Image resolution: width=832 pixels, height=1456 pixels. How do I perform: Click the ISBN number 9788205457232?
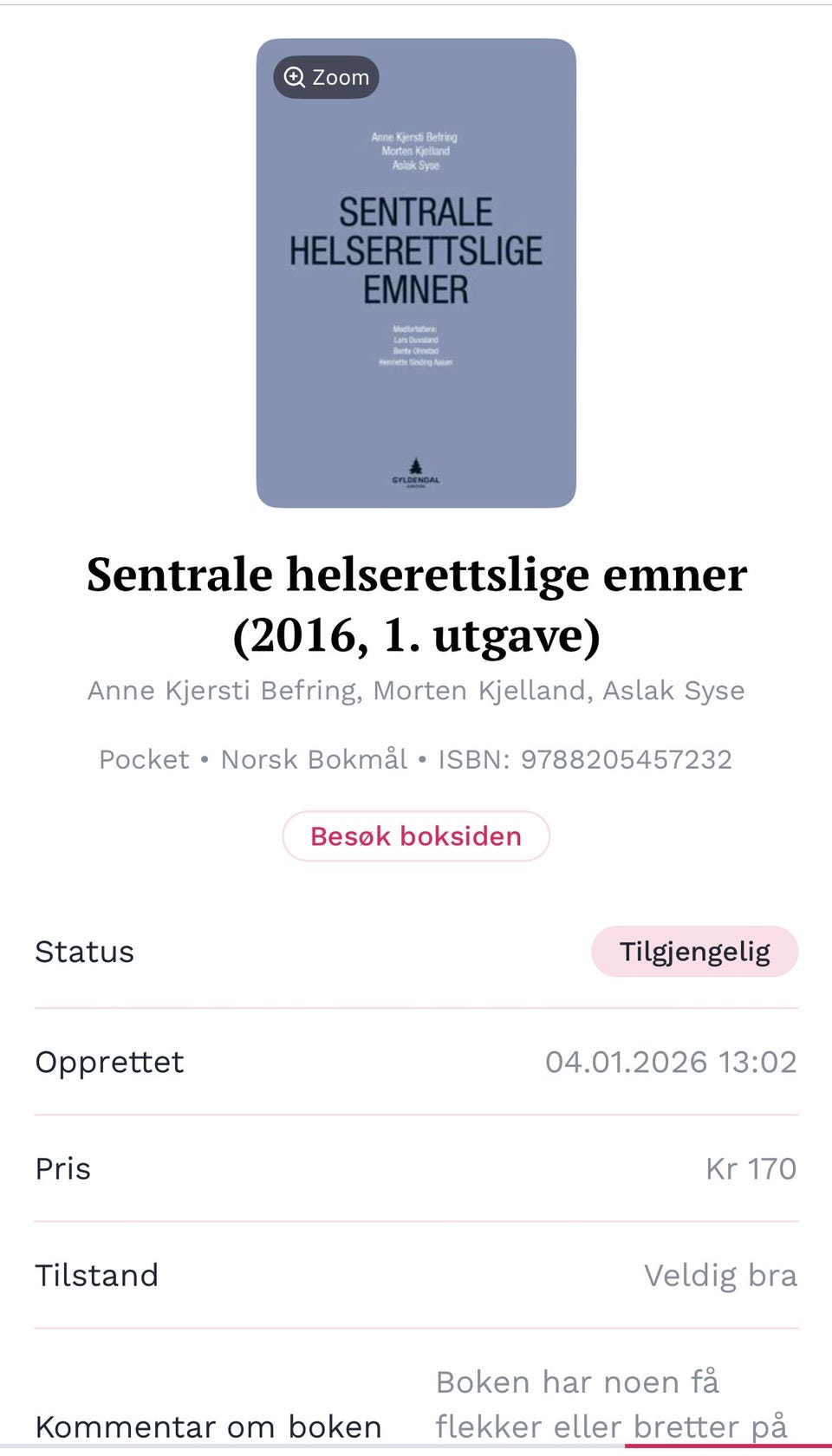click(627, 760)
